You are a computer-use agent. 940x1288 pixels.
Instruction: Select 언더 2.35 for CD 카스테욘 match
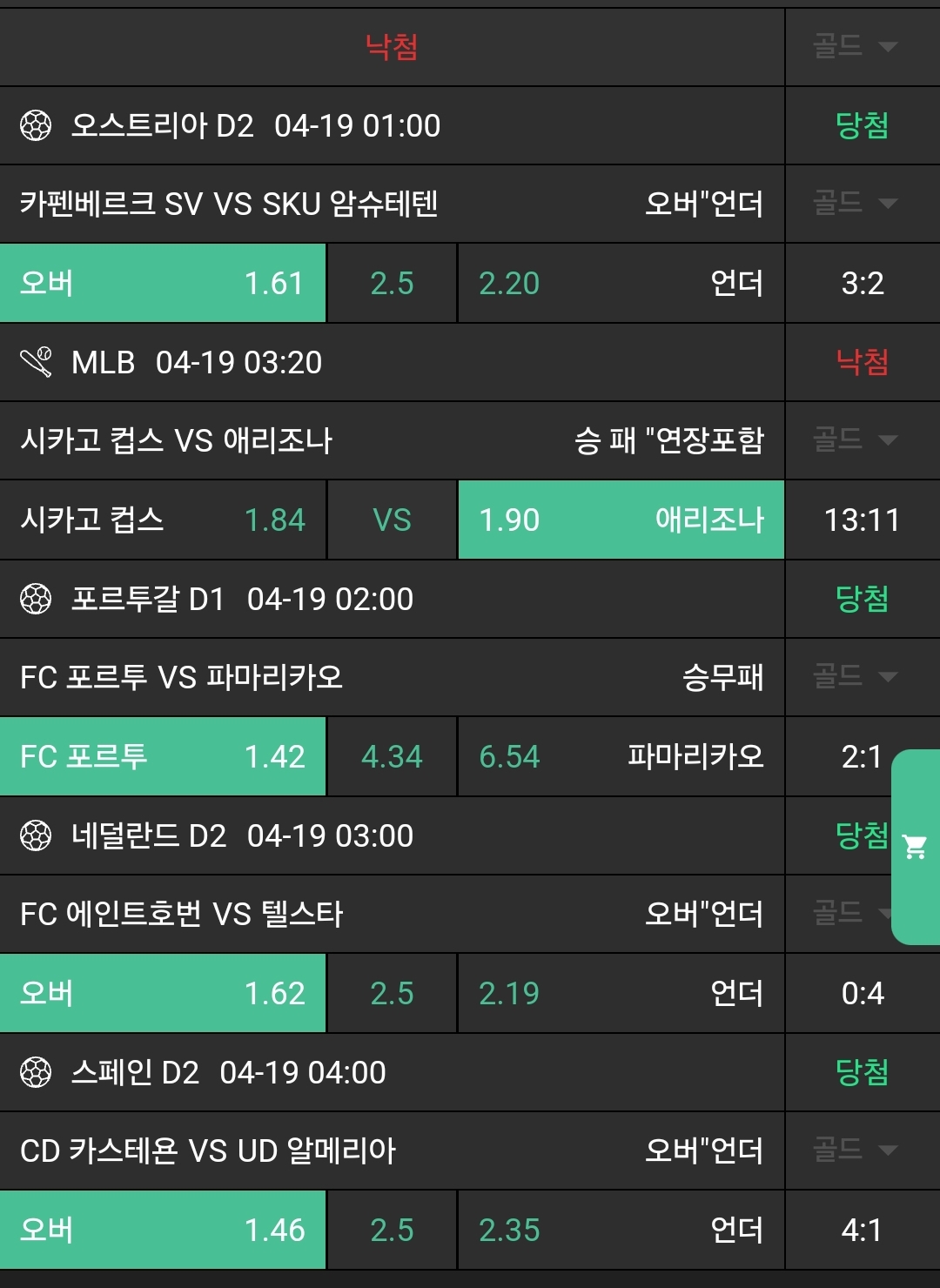click(x=621, y=1230)
